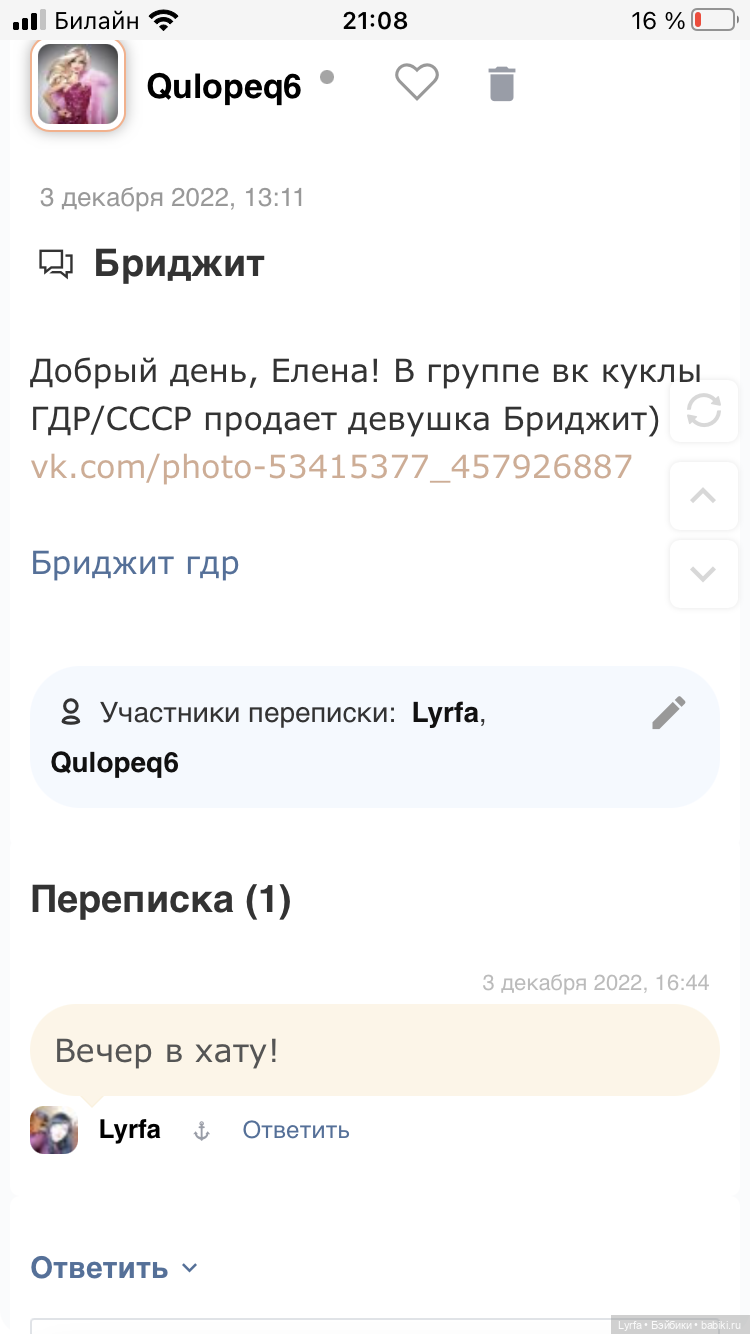Viewport: 750px width, 1334px height.
Task: Edit conversation participants with the pencil icon
Action: pos(669,713)
